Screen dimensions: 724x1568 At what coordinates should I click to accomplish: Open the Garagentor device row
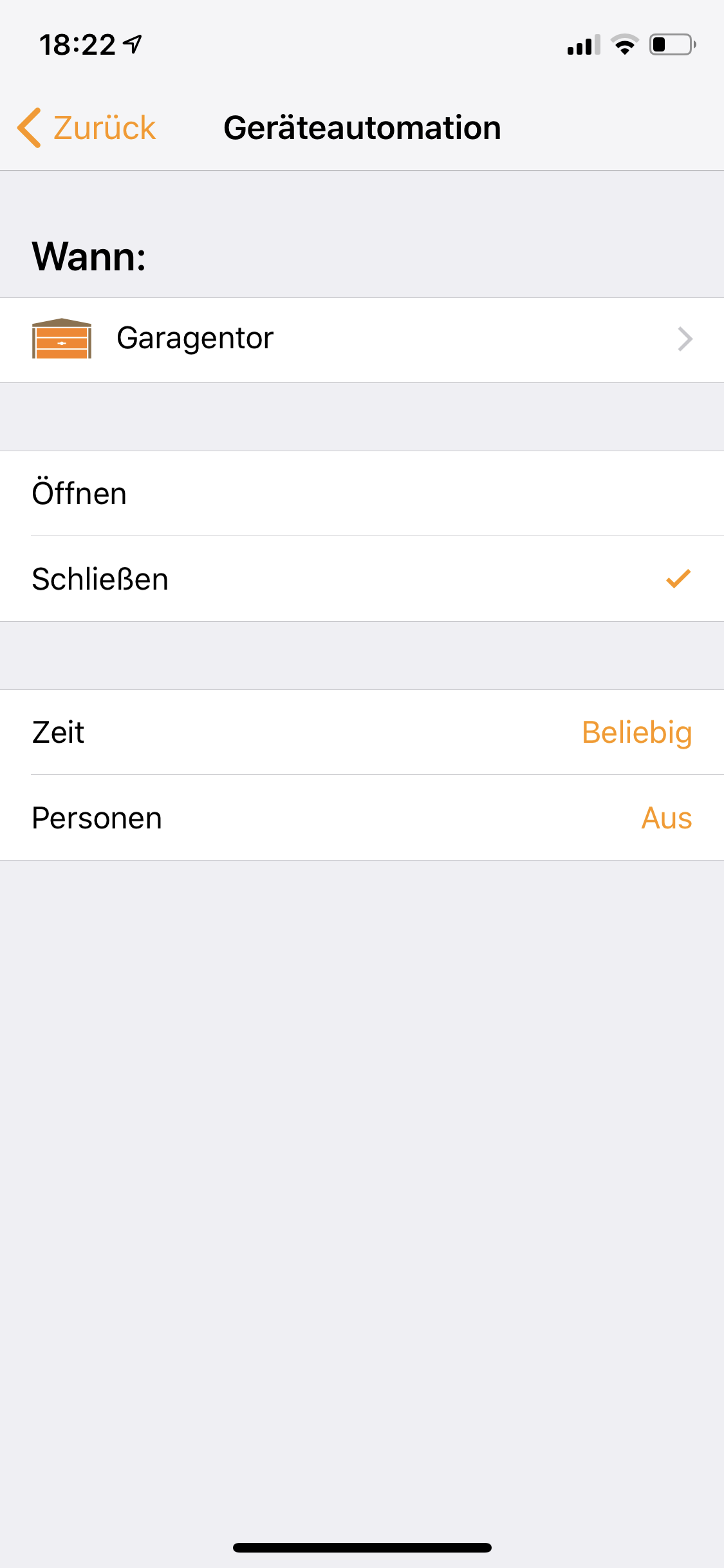(x=362, y=339)
